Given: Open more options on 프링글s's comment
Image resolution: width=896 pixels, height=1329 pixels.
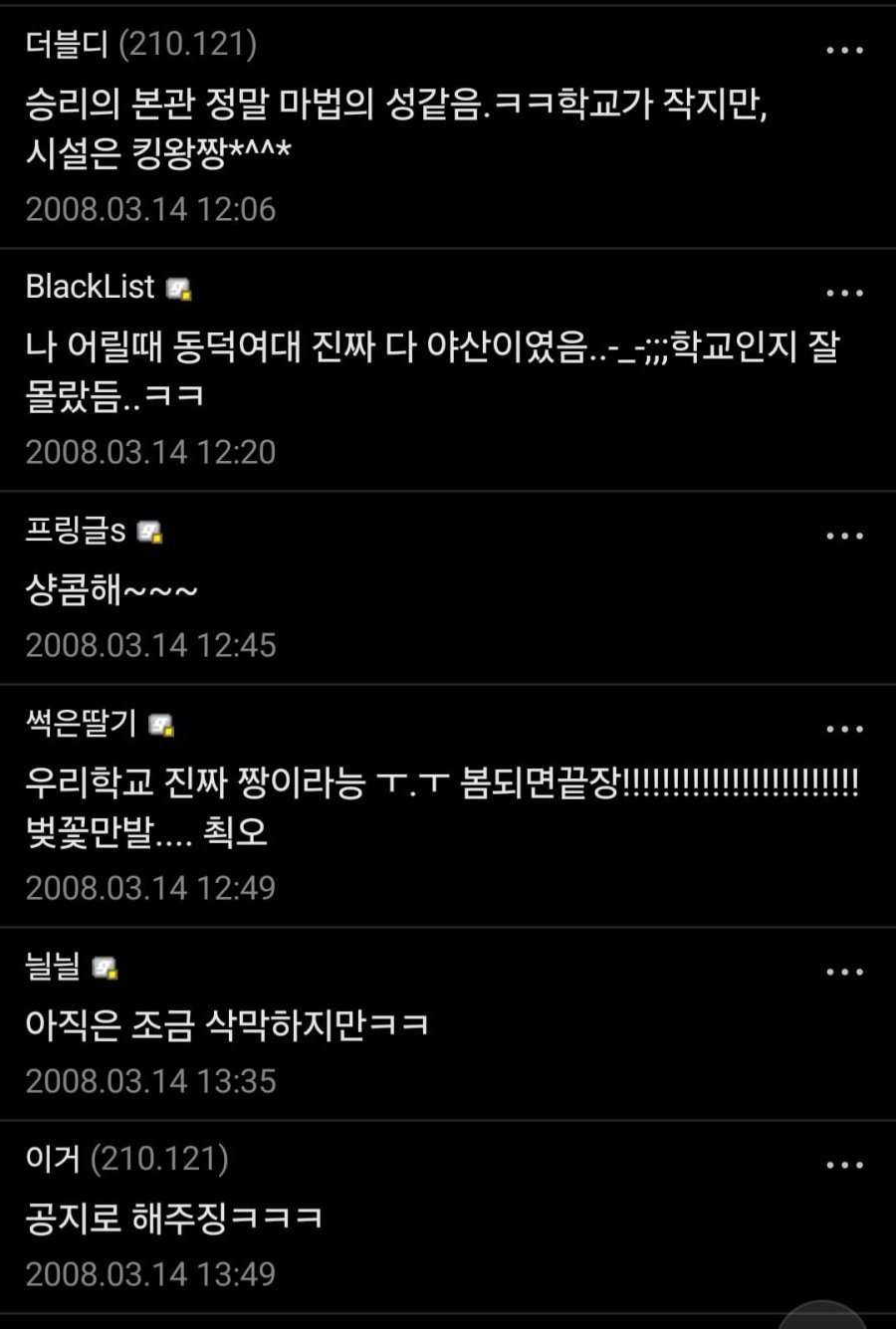Looking at the screenshot, I should point(844,537).
